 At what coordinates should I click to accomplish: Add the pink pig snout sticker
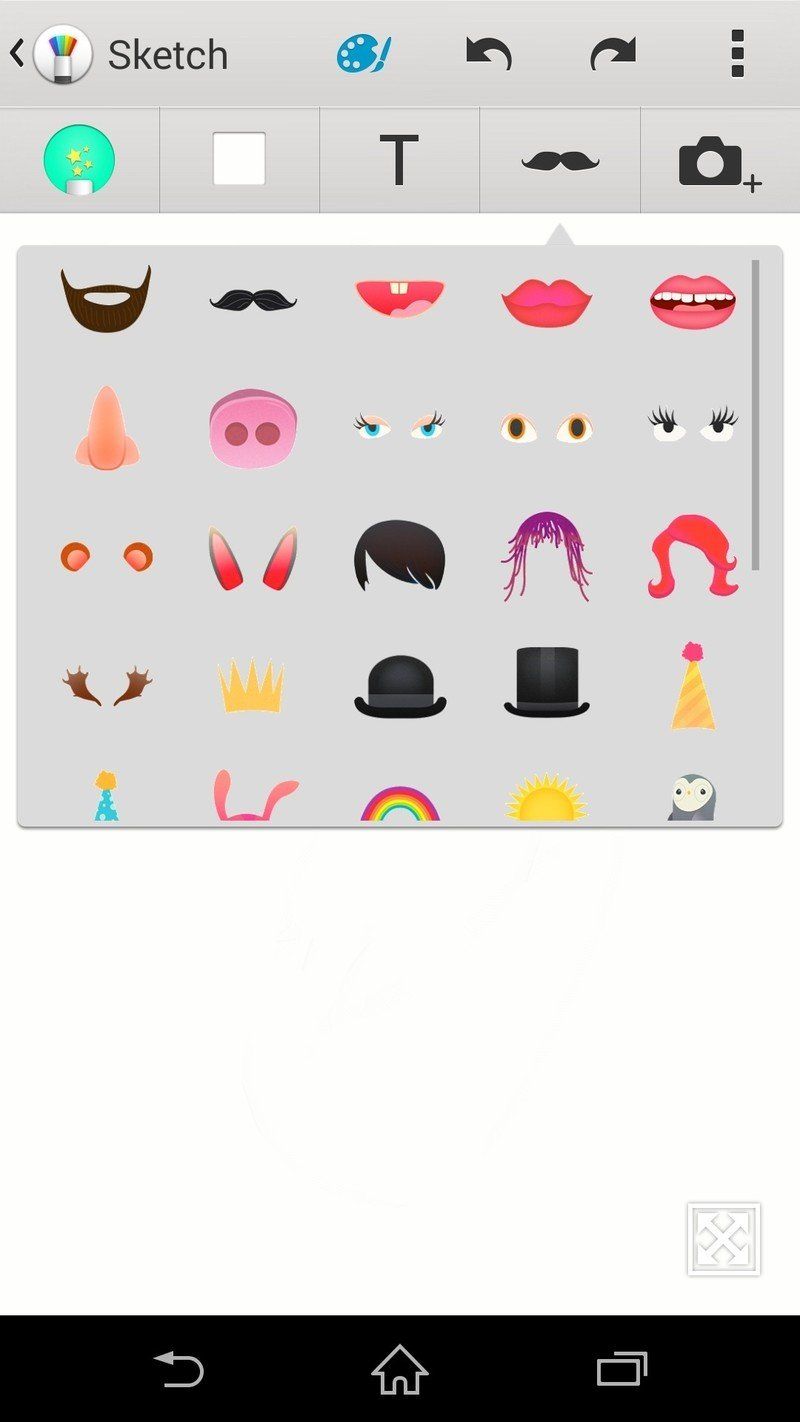[x=253, y=428]
